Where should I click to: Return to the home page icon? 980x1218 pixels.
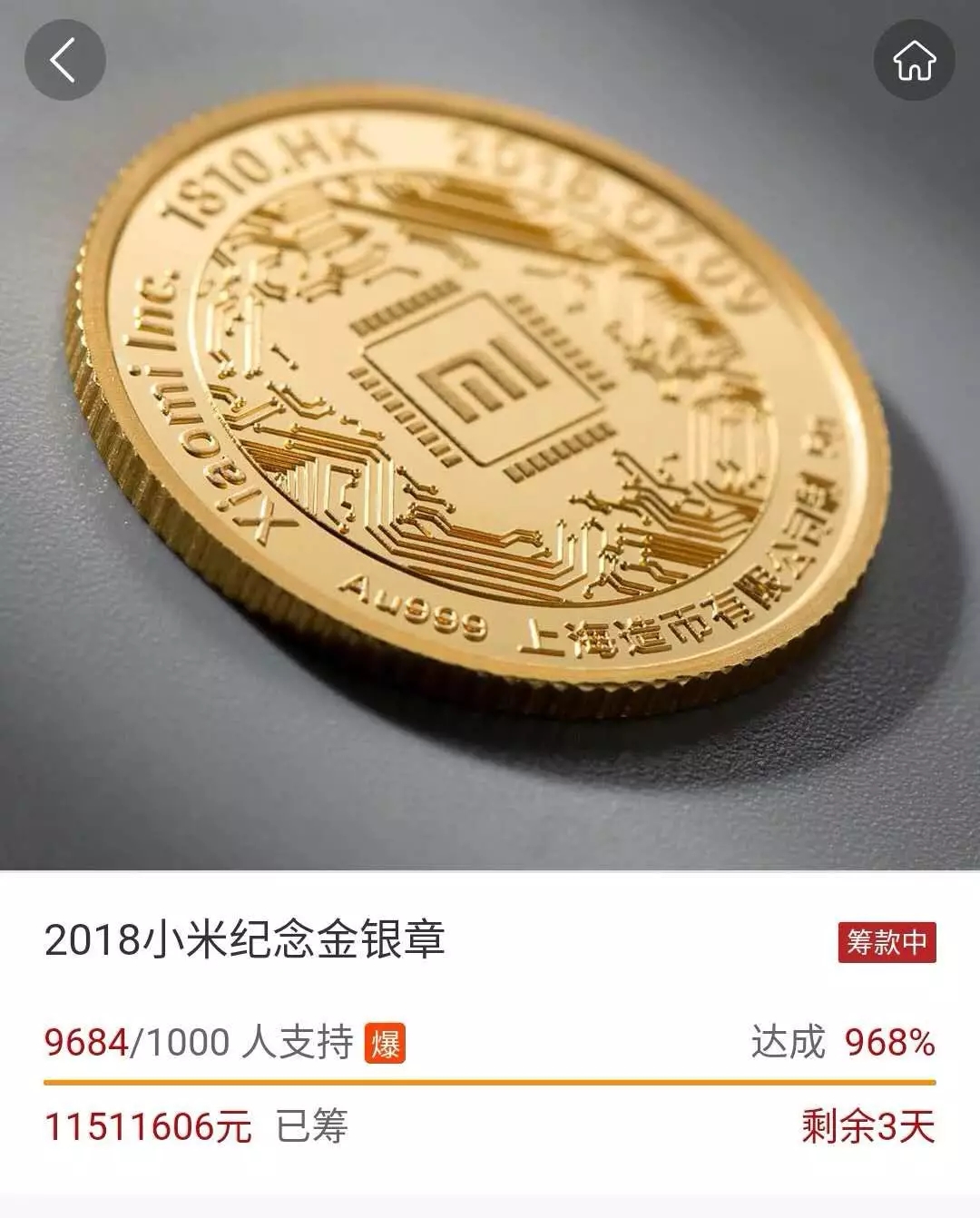click(914, 60)
